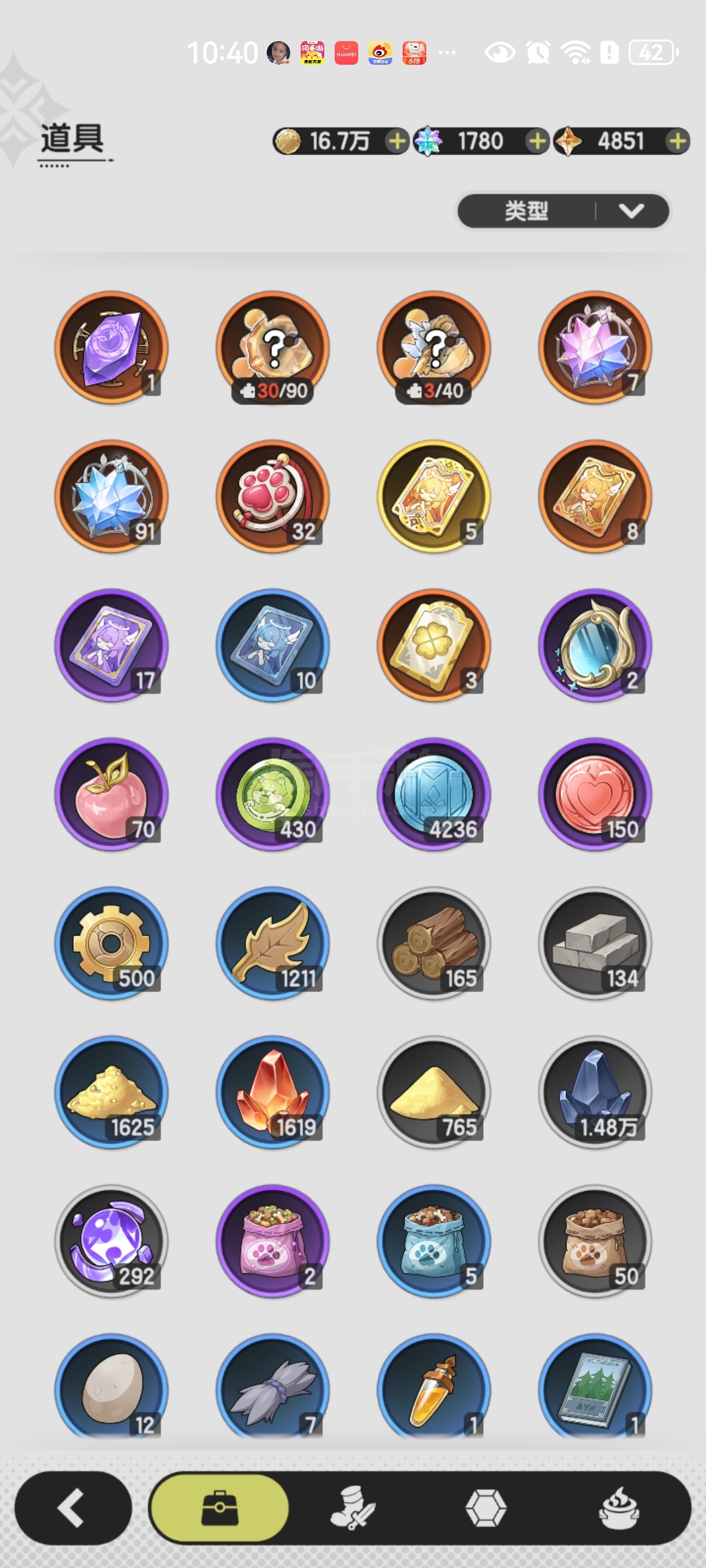Go back with the bottom arrow button
Screen dimensions: 706x1568
coord(73,1508)
